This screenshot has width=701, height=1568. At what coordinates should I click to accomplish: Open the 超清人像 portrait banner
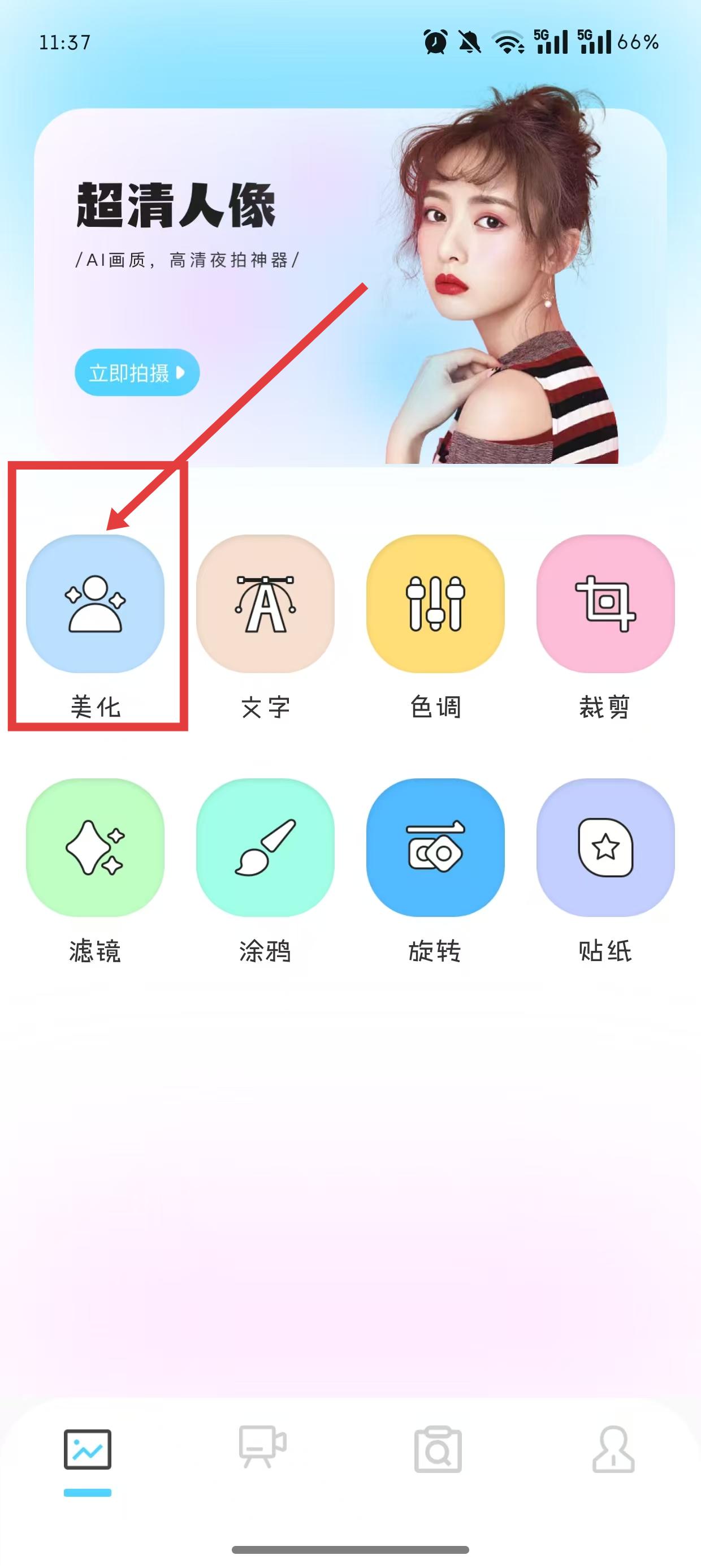click(x=350, y=286)
